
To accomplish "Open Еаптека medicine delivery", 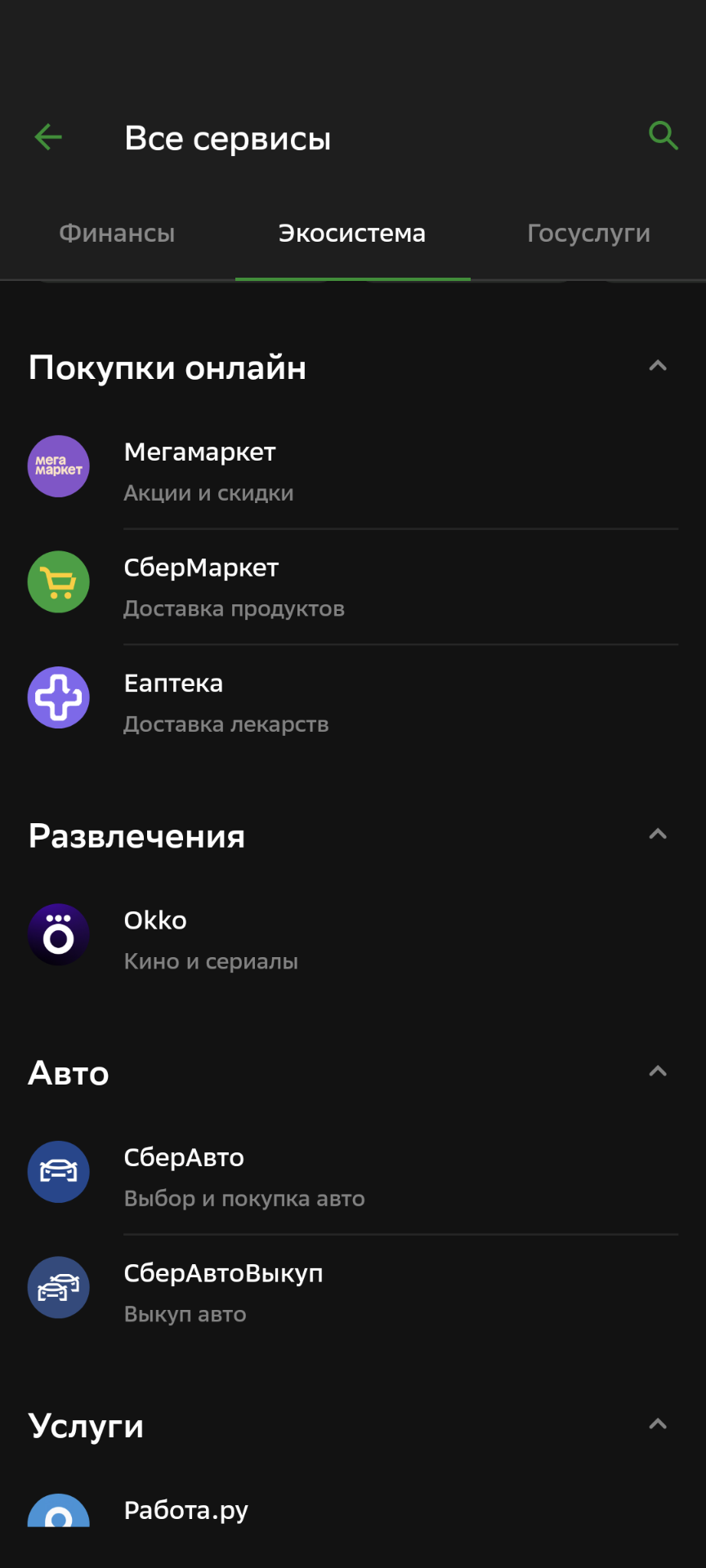I will (x=353, y=703).
